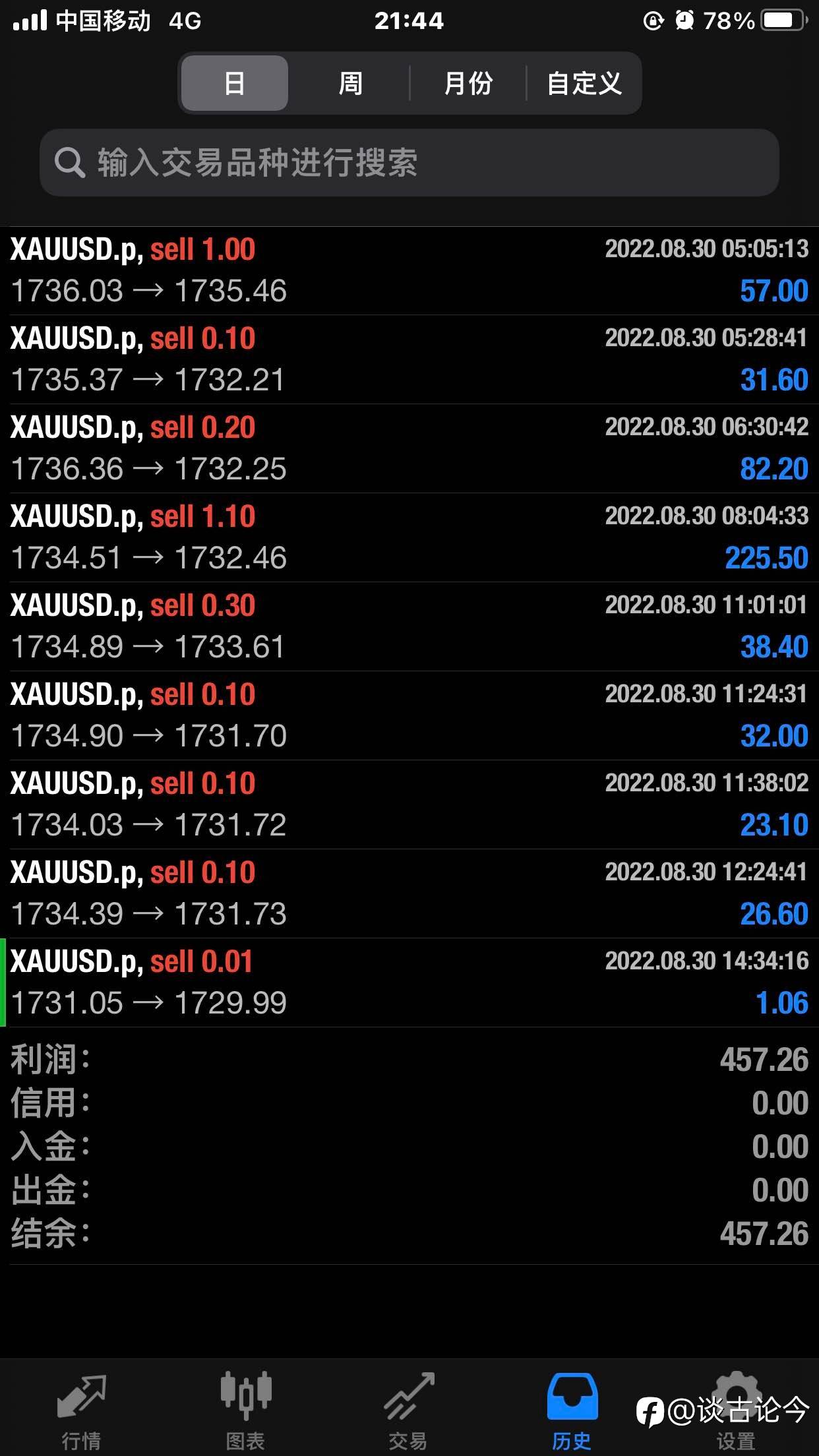This screenshot has height=1456, width=819.
Task: Open the sell 1.10 trade with profit 225.50
Action: pos(409,537)
